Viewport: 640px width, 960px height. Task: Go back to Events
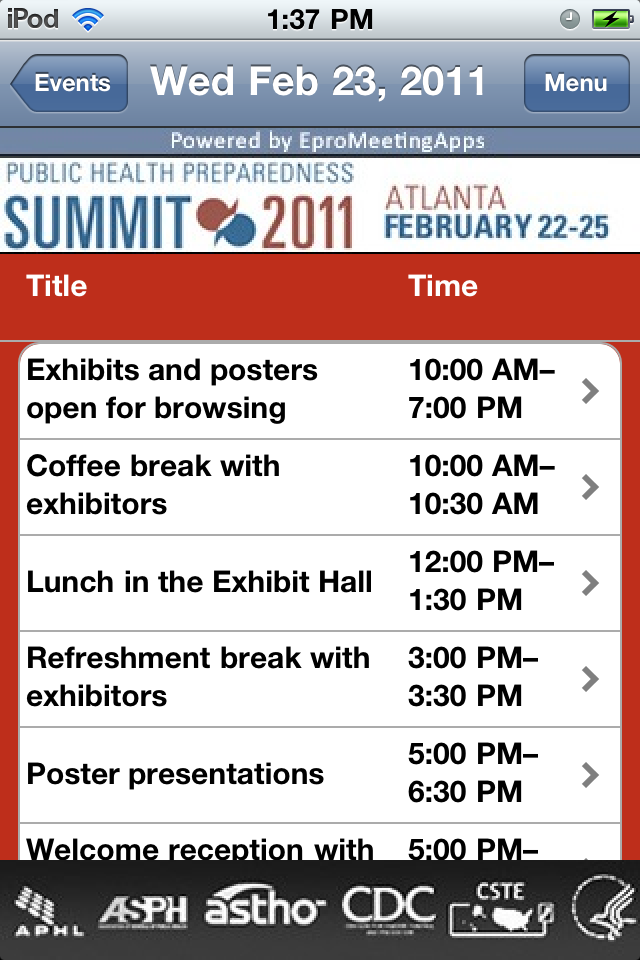point(70,83)
